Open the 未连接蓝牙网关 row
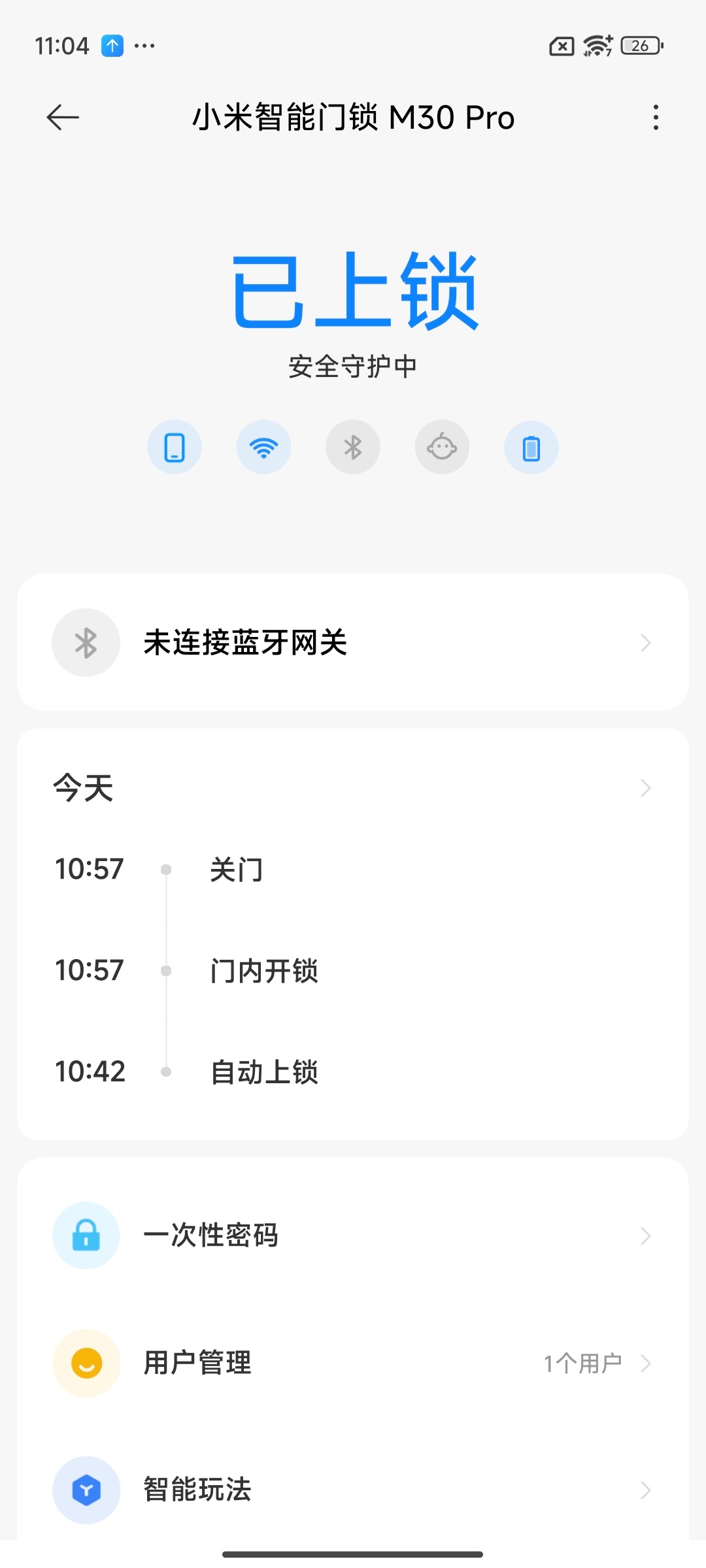This screenshot has height=1568, width=706. click(353, 642)
